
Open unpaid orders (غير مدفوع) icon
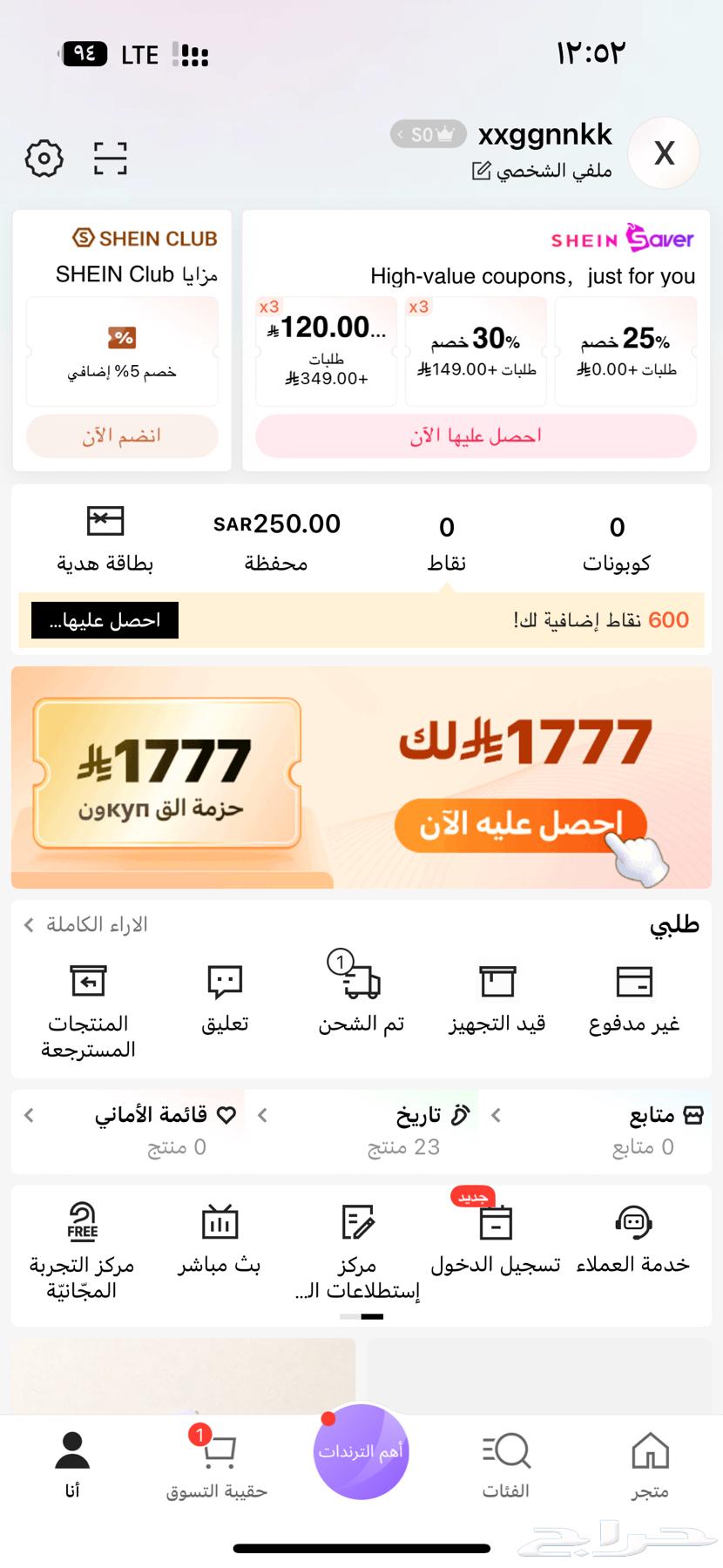635,980
